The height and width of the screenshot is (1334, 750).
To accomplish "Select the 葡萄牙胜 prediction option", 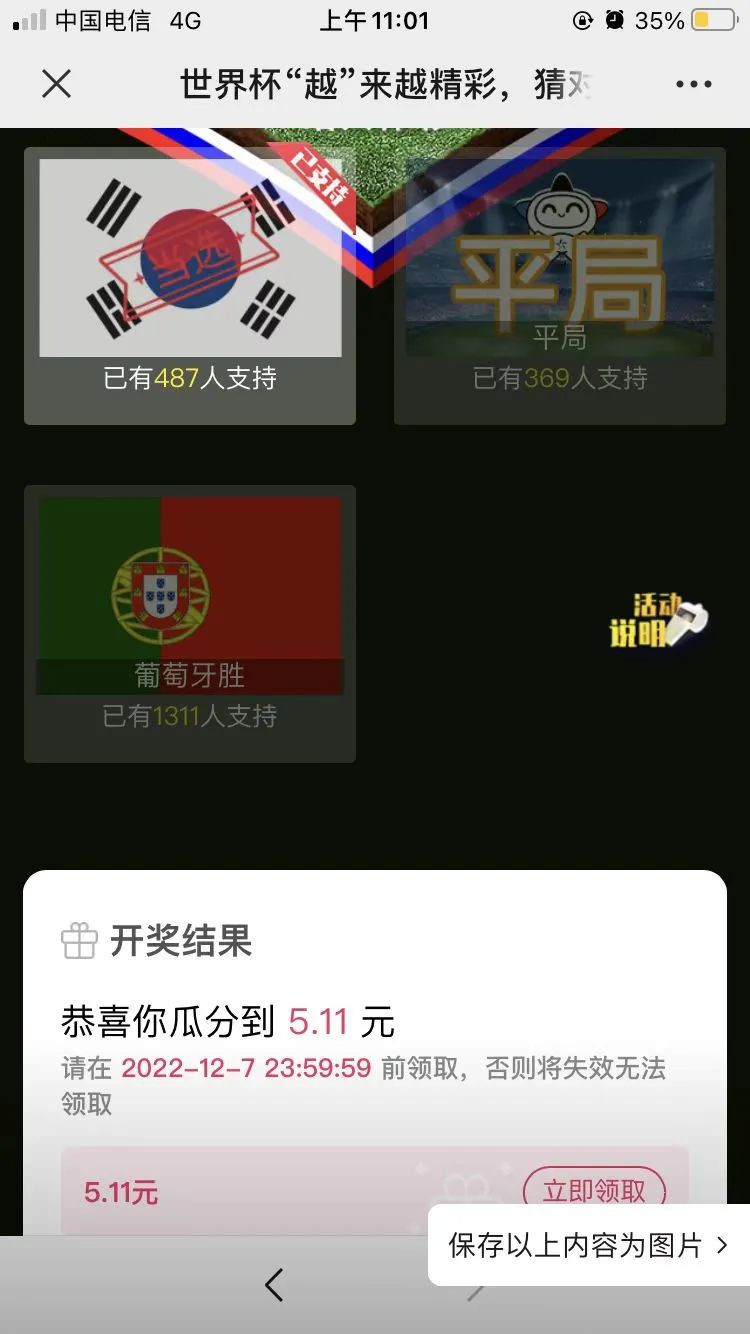I will click(189, 620).
